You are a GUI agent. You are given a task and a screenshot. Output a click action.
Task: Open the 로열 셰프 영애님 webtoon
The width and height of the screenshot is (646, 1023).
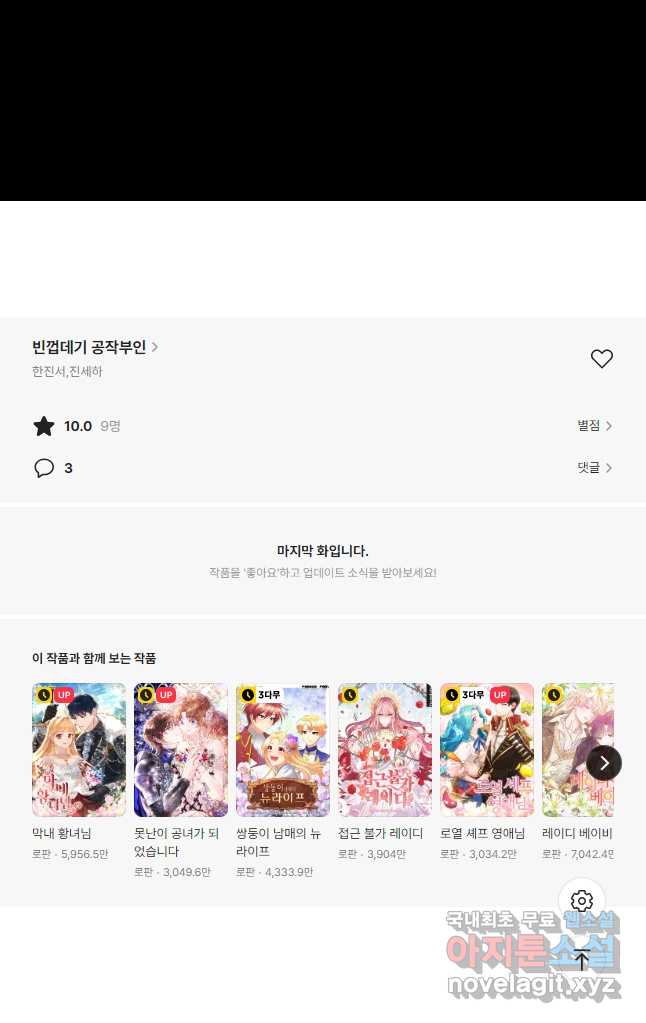click(x=487, y=750)
